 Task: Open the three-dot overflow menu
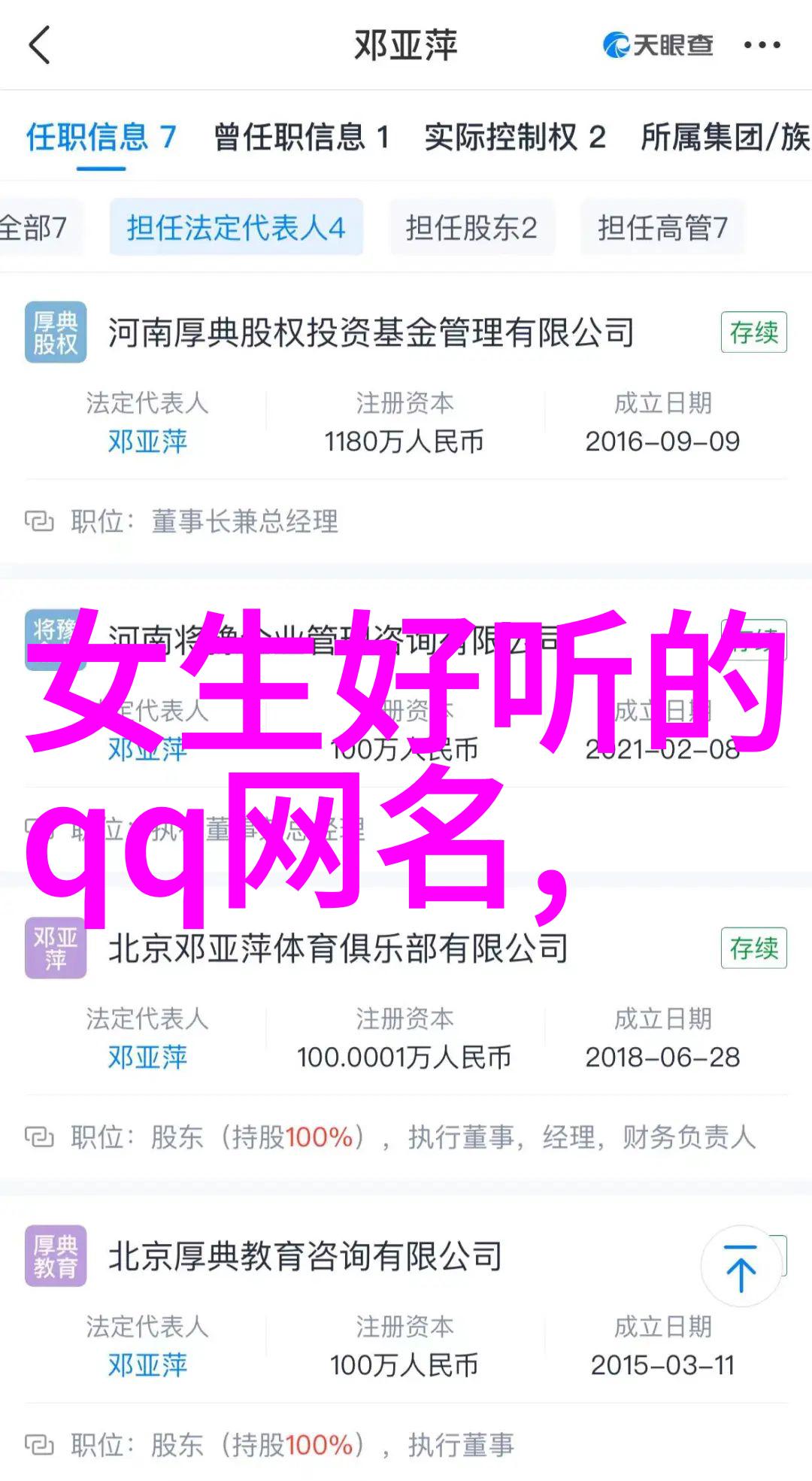(x=762, y=46)
